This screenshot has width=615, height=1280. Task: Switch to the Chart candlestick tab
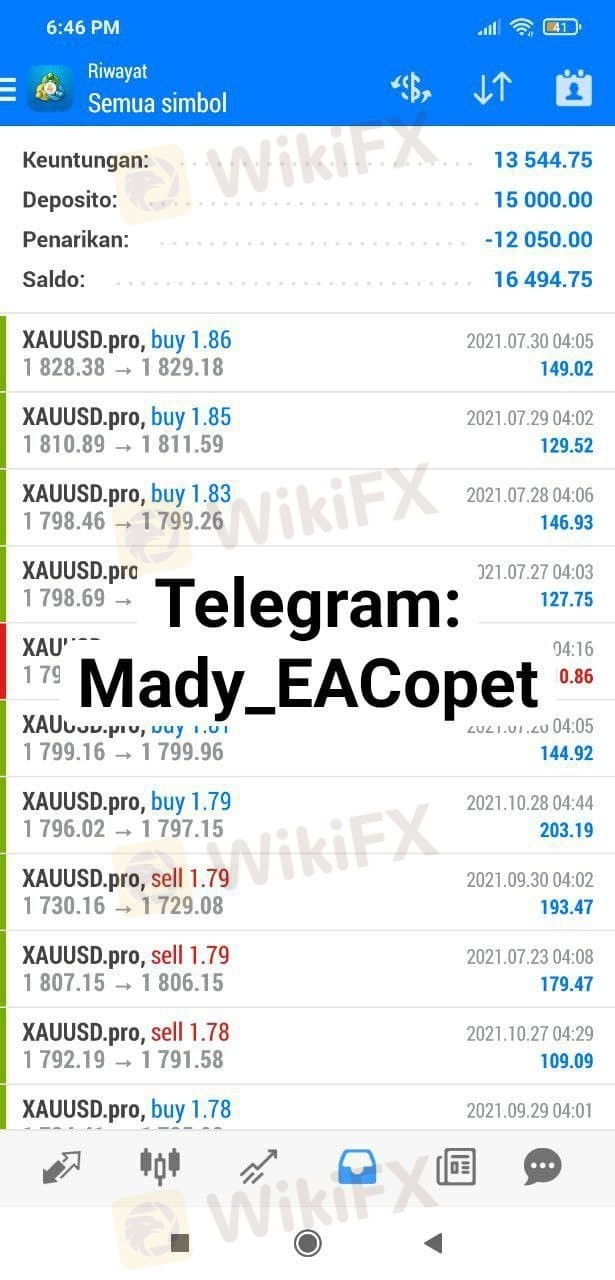tap(160, 1166)
